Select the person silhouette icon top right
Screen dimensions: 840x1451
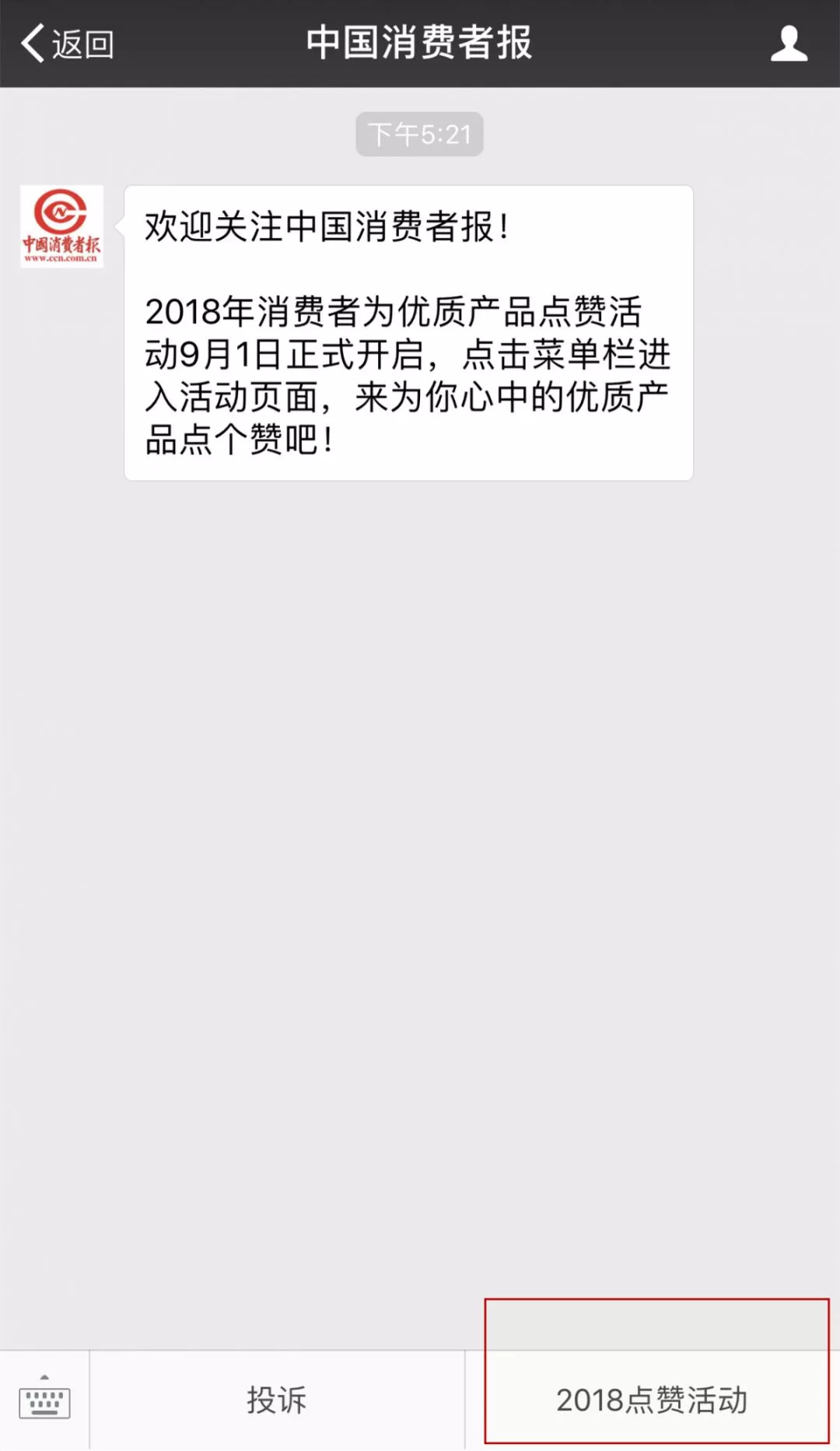click(789, 44)
